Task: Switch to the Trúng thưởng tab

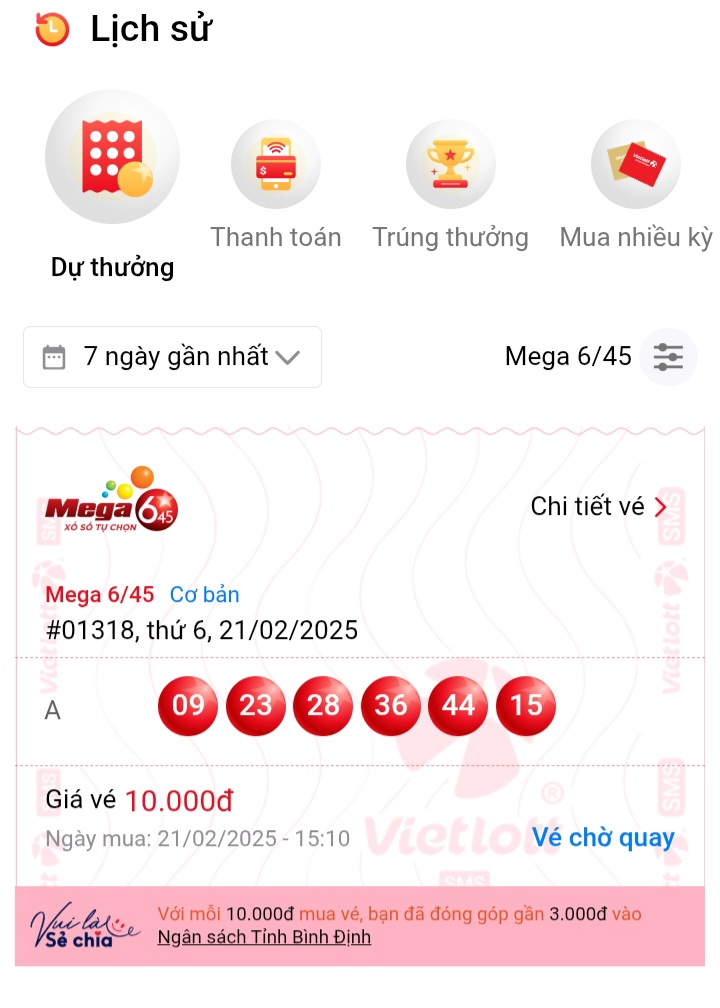Action: [450, 166]
